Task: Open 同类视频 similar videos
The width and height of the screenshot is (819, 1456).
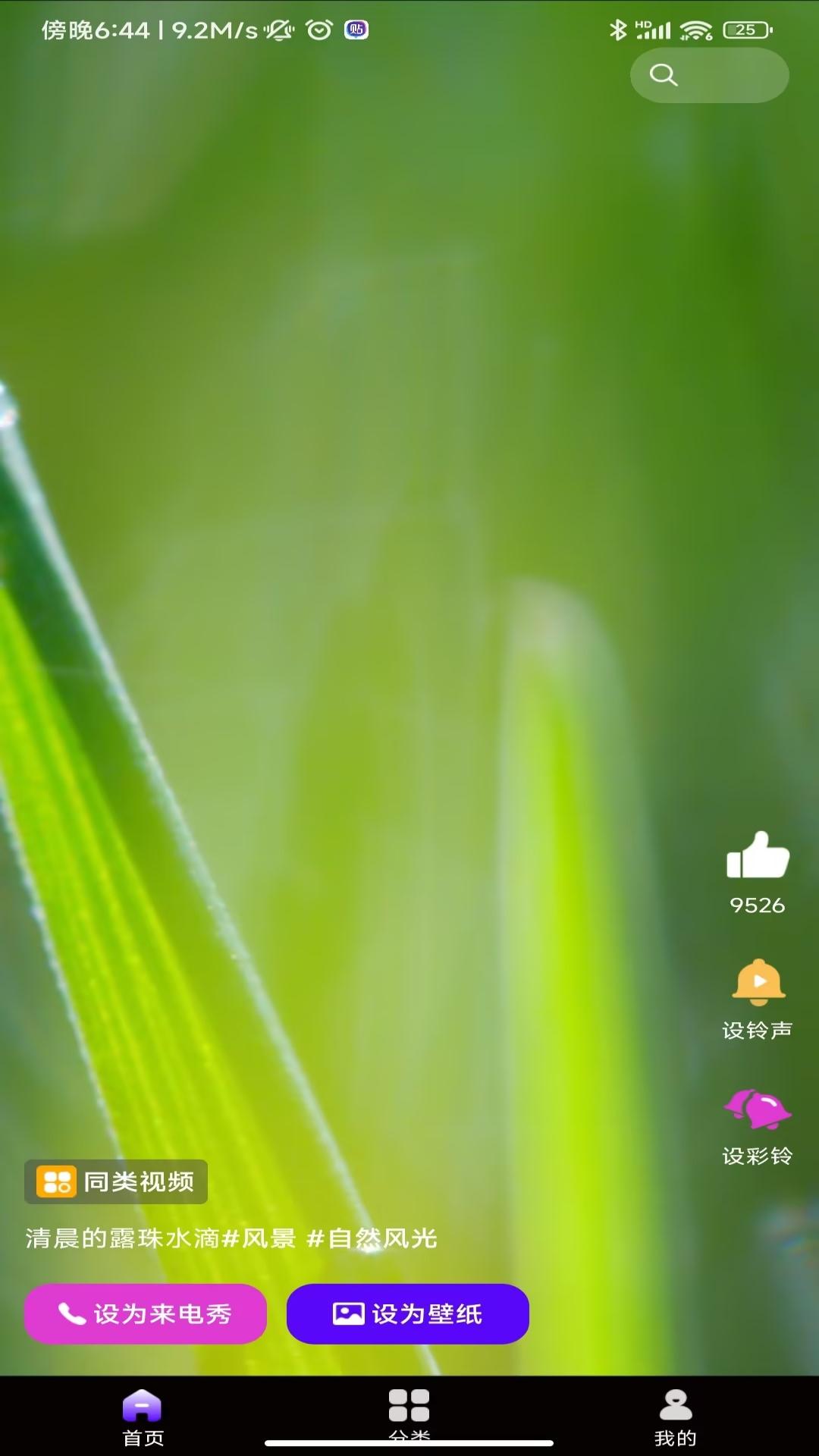Action: [116, 1181]
